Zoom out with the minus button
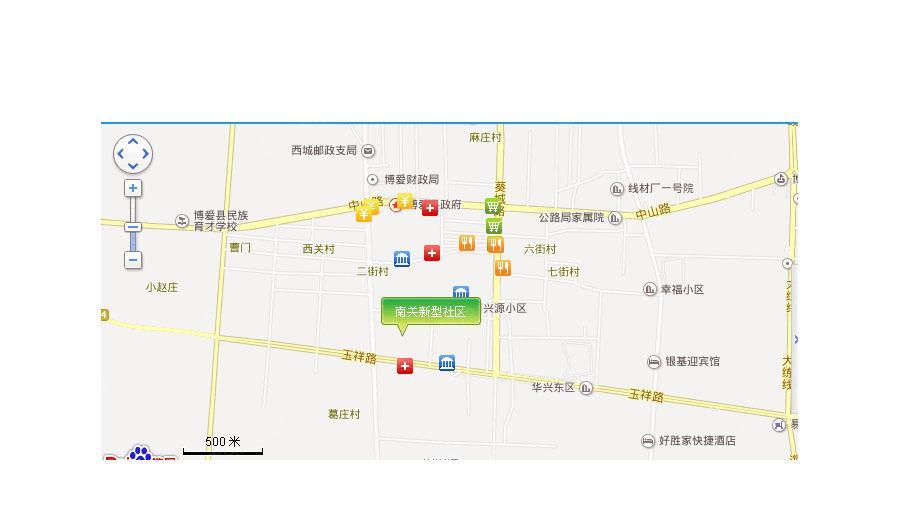The height and width of the screenshot is (532, 900). pos(133,260)
